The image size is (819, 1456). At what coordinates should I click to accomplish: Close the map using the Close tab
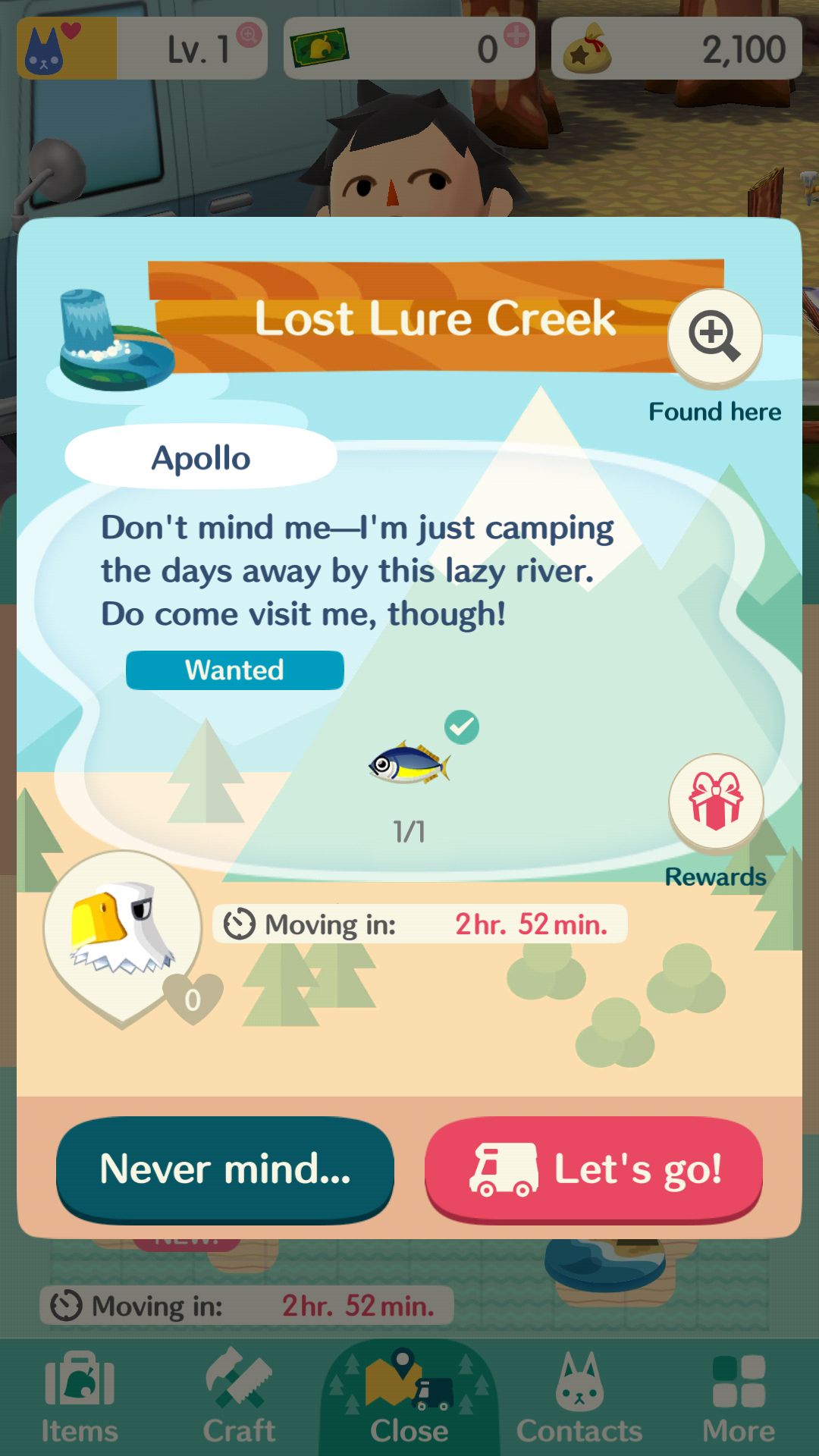point(409,1398)
